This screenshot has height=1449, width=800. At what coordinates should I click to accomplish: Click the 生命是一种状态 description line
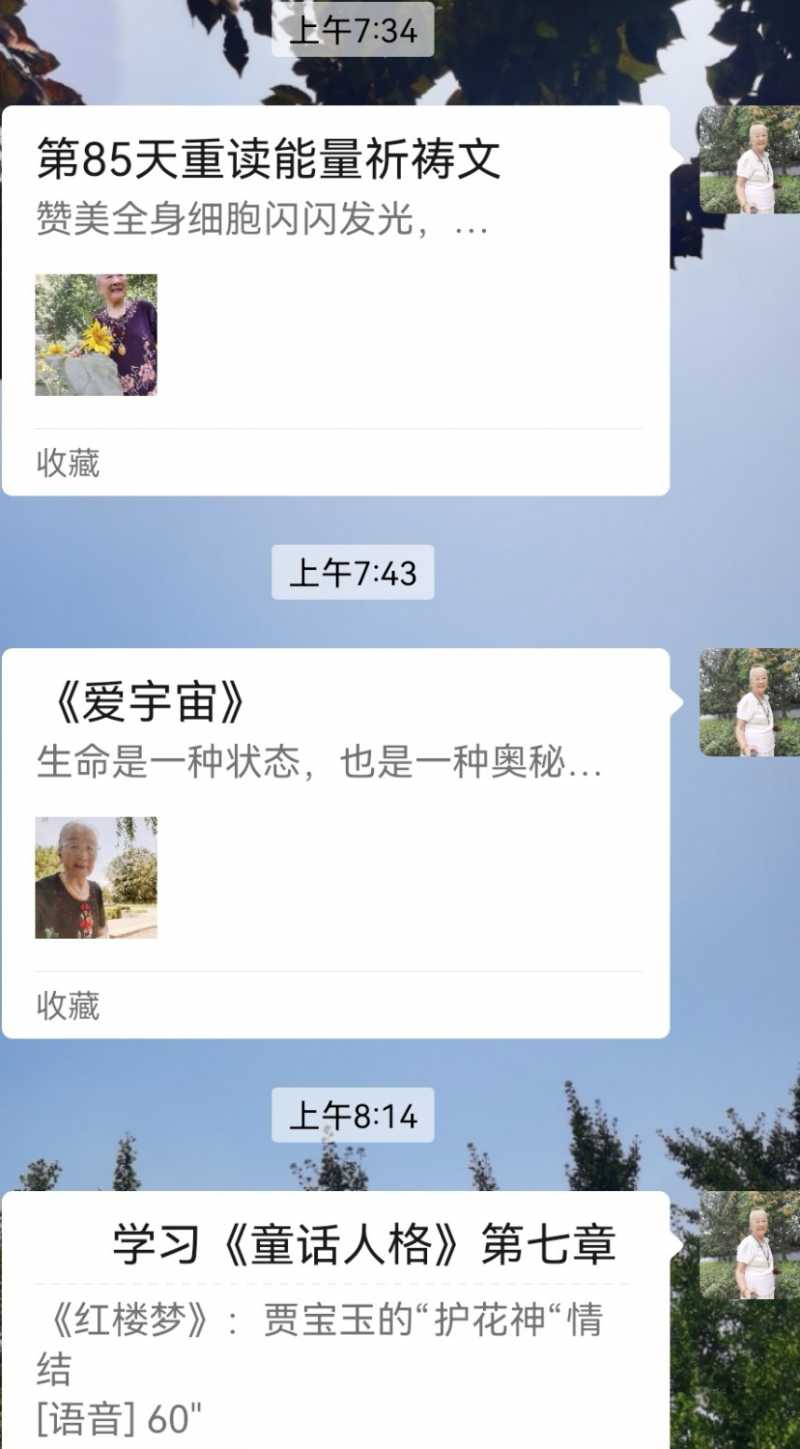click(x=320, y=765)
